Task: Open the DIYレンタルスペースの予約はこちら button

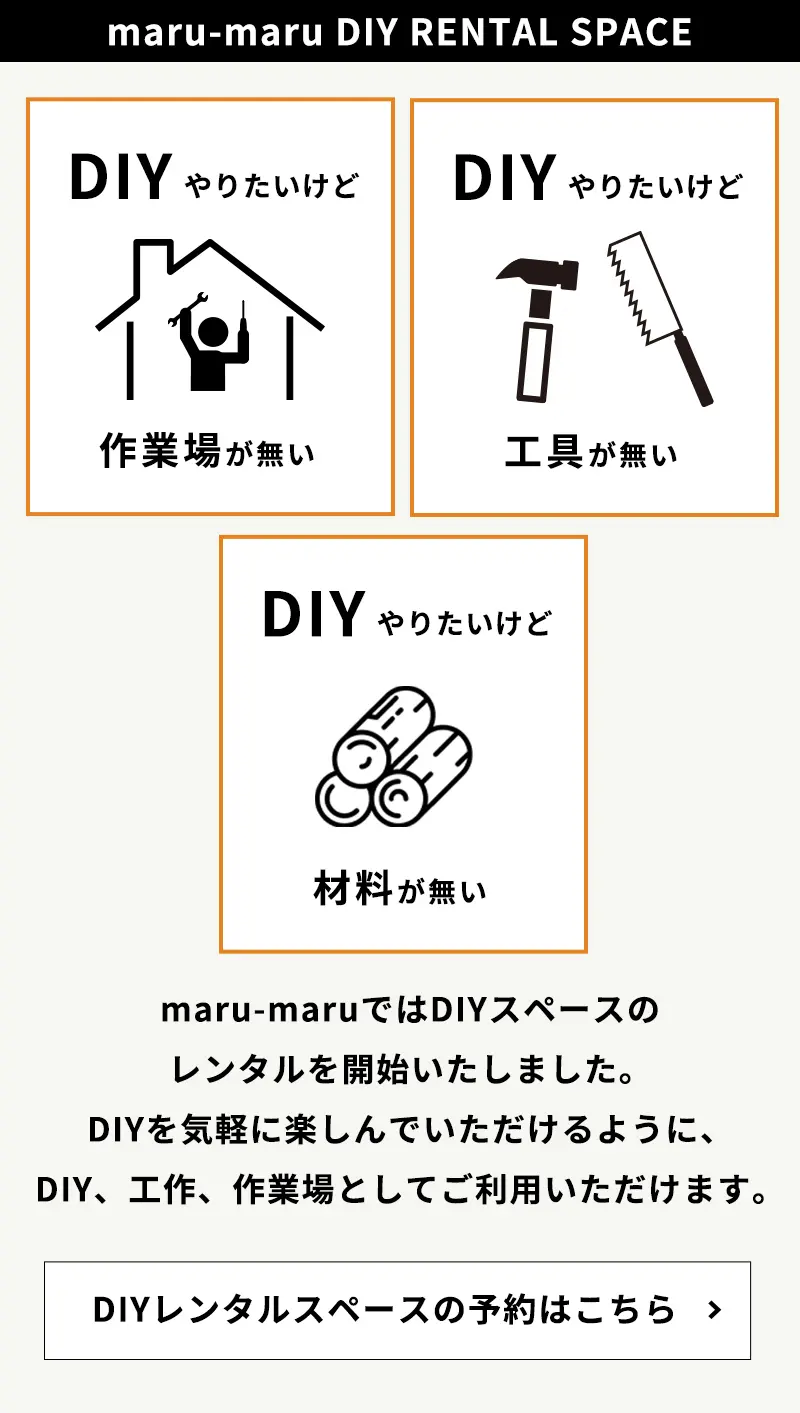Action: tap(397, 1310)
